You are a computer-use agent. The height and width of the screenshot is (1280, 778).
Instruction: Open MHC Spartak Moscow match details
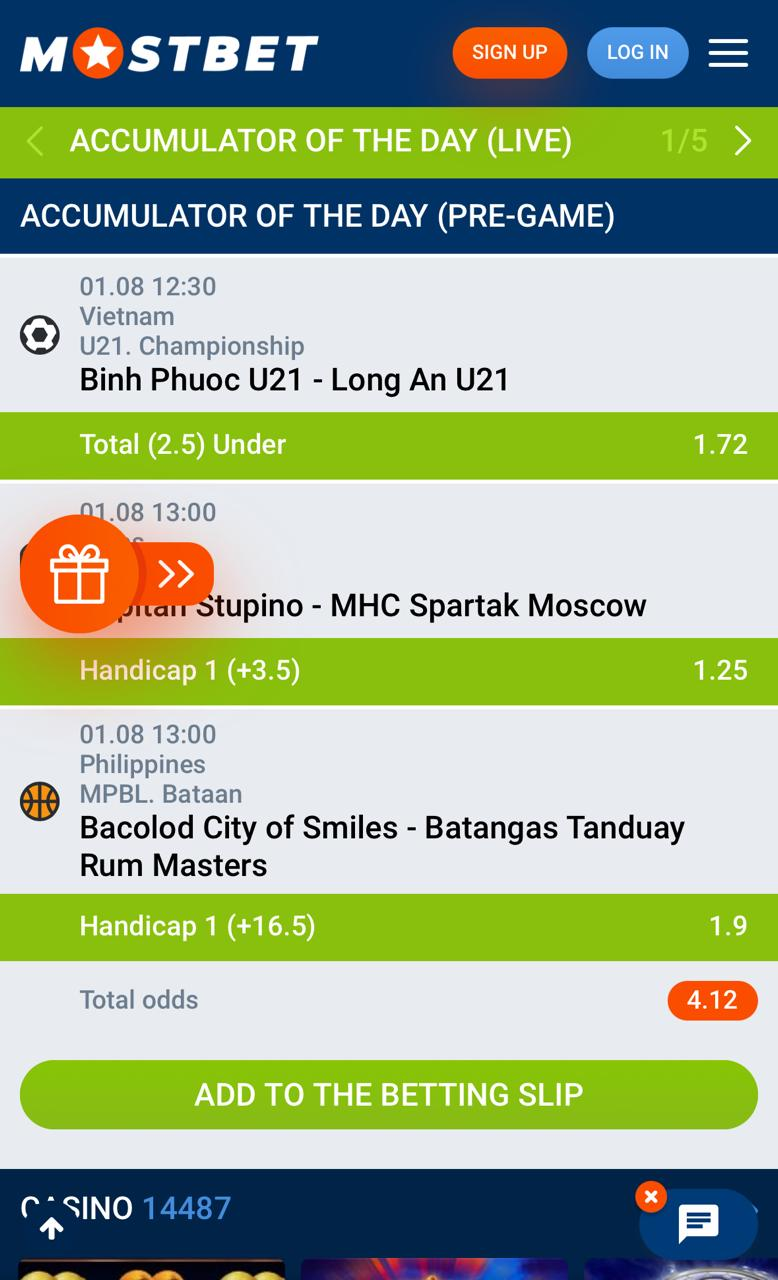488,606
